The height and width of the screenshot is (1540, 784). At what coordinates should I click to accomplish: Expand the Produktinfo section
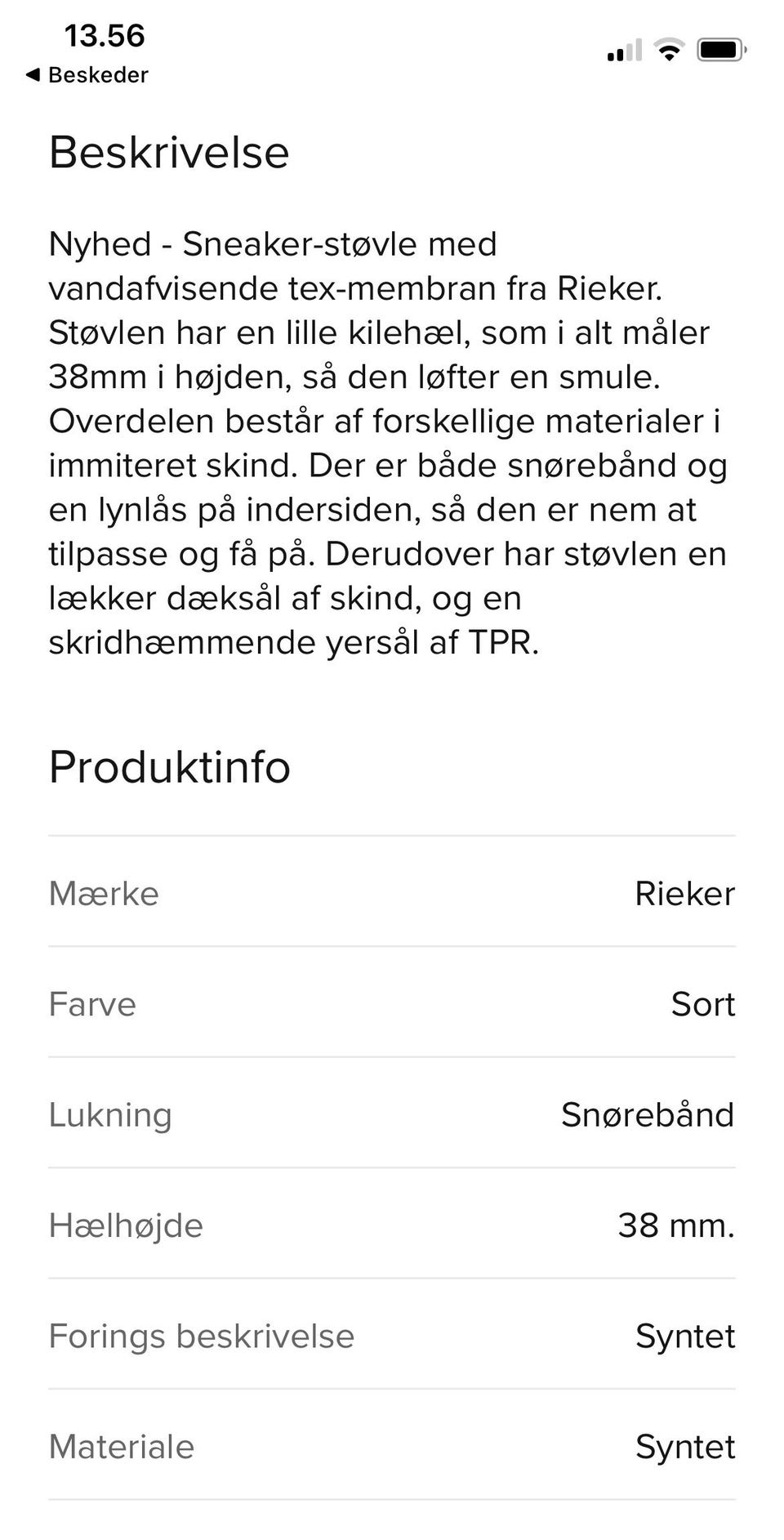coord(168,768)
